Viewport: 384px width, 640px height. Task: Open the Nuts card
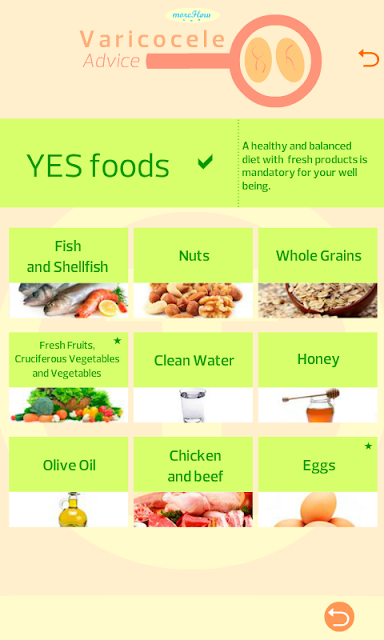[193, 273]
